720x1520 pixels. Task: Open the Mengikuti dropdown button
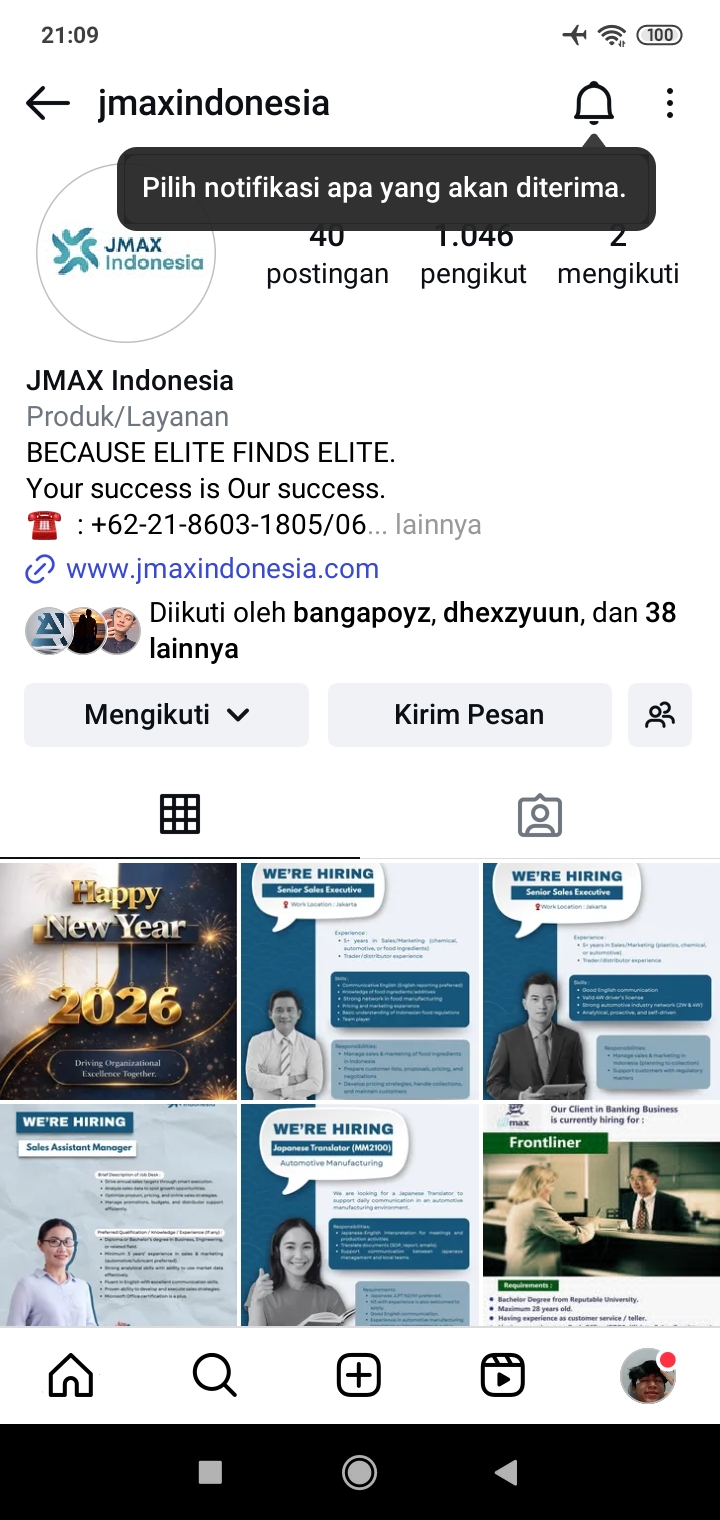(166, 715)
